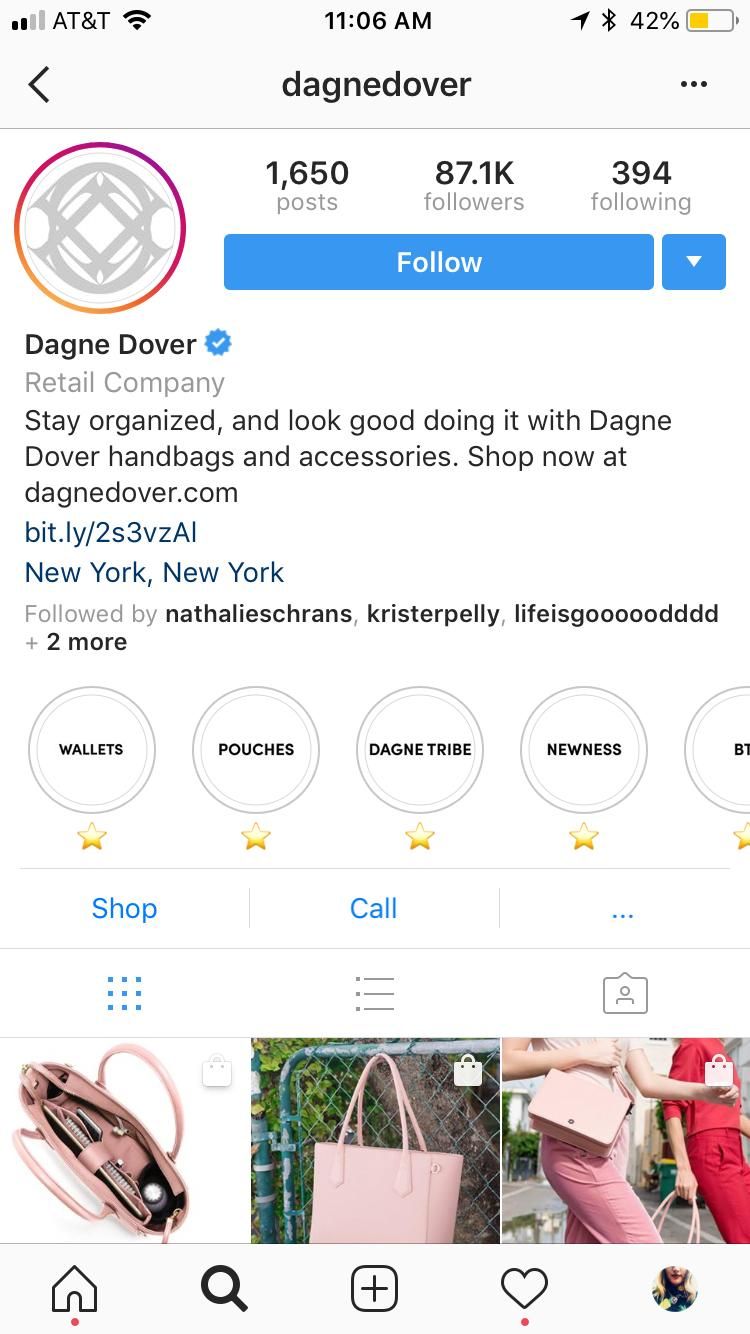View Dagne Dover's profile picture story

tap(100, 228)
